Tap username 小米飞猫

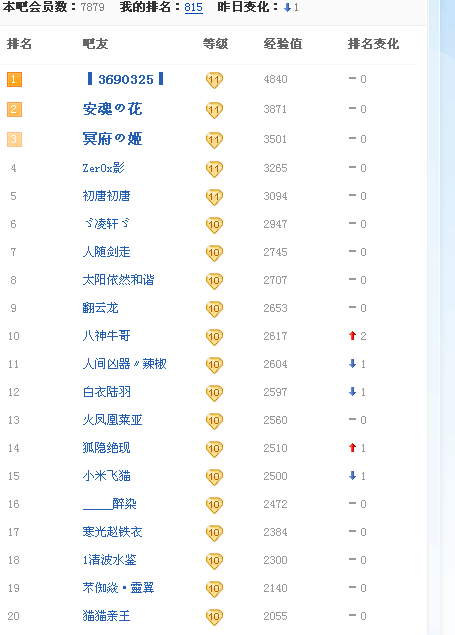coord(106,475)
